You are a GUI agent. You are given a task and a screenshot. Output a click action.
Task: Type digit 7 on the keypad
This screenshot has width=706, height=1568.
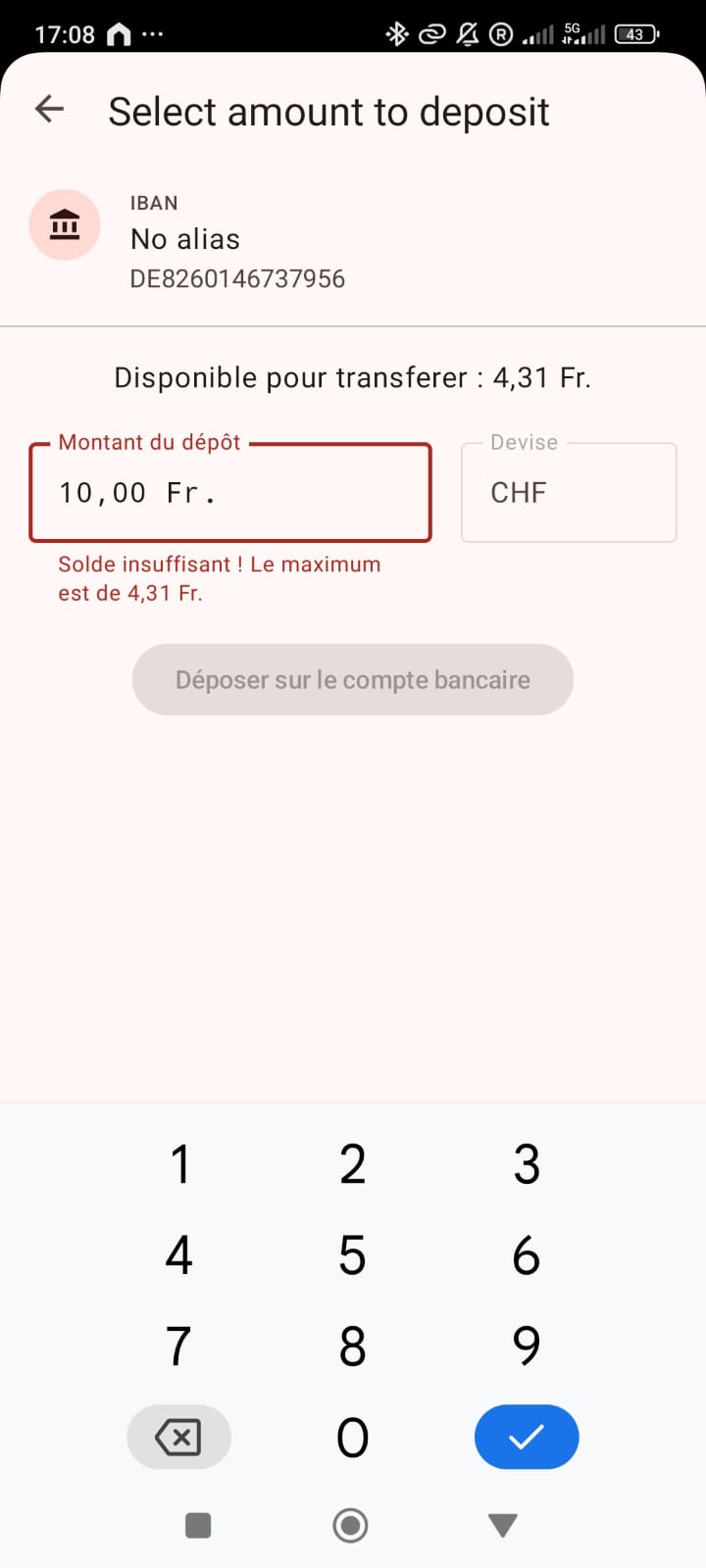179,1347
